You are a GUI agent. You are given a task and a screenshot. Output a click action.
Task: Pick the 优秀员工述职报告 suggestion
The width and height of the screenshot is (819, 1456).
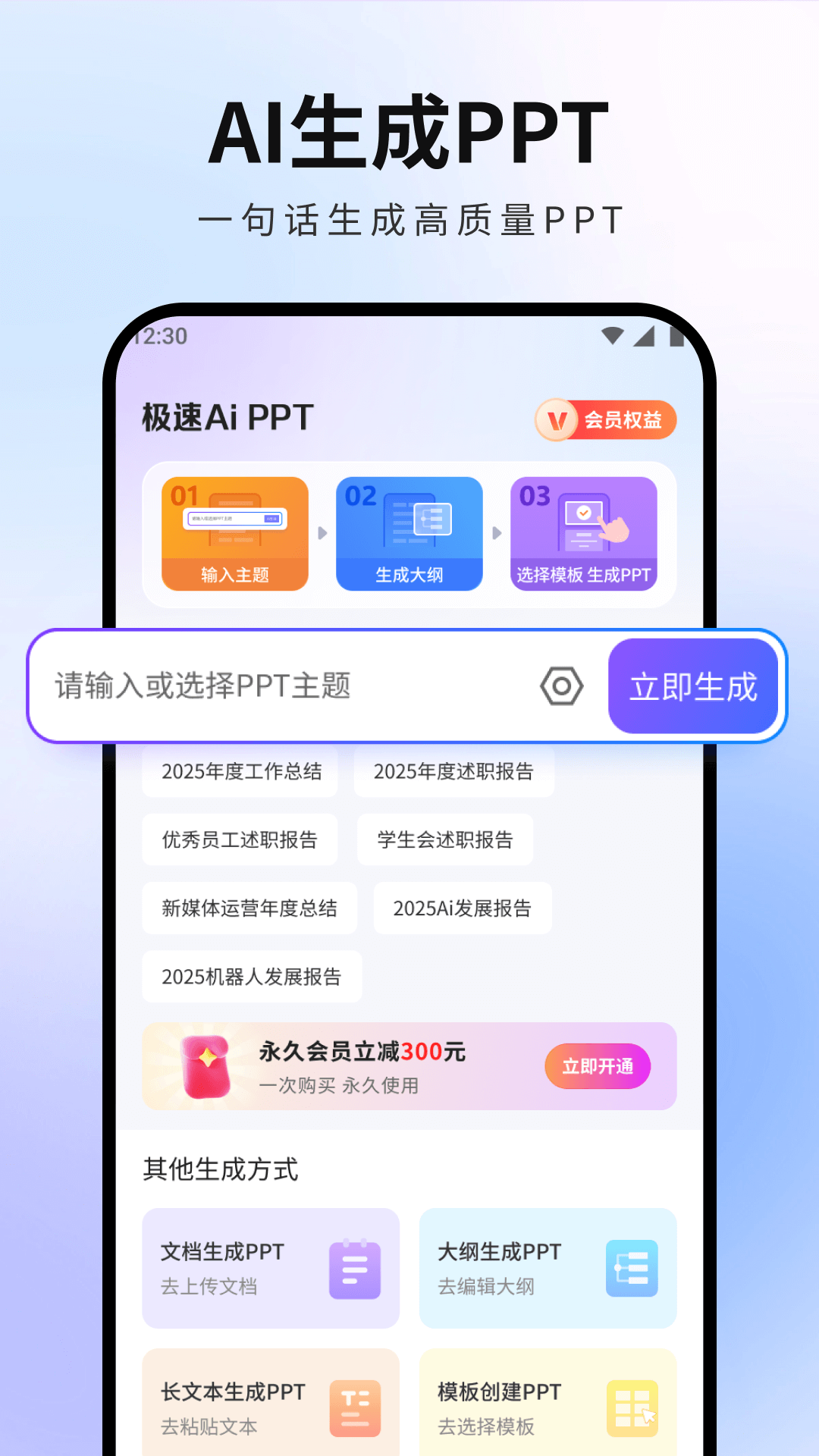click(x=240, y=839)
